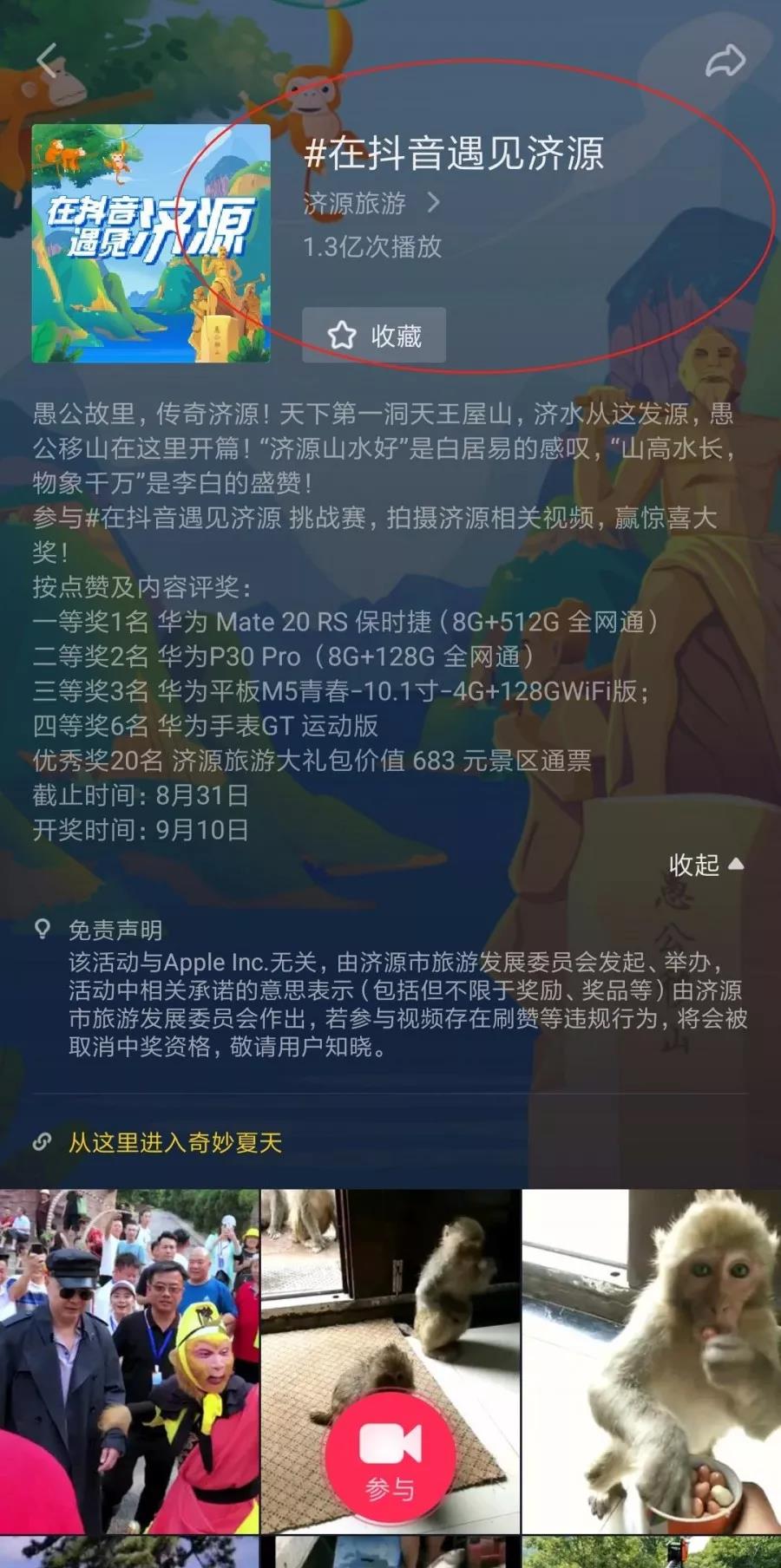This screenshot has height=1568, width=781.
Task: Tap the 收藏 favorite button
Action: point(374,336)
